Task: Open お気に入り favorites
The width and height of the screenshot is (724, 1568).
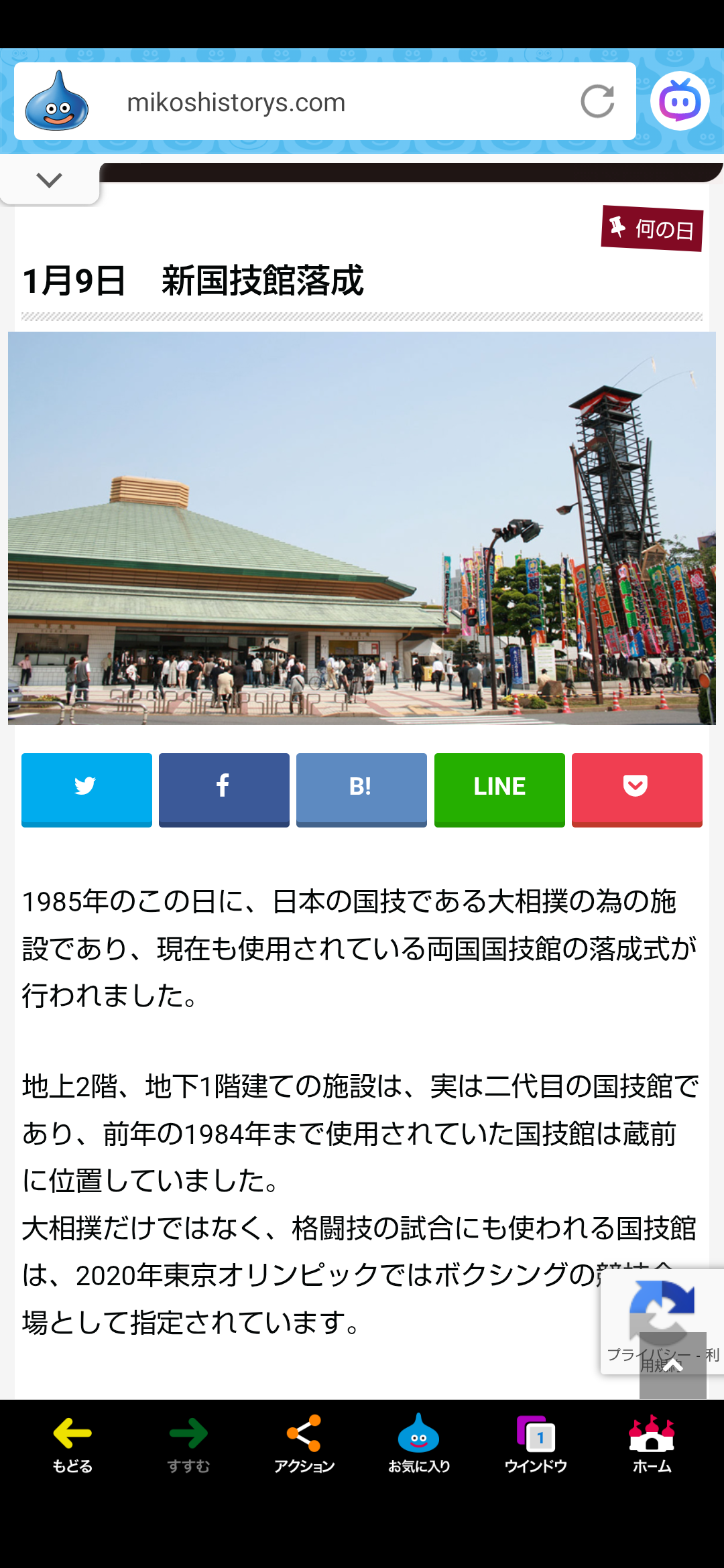Action: [x=419, y=1444]
